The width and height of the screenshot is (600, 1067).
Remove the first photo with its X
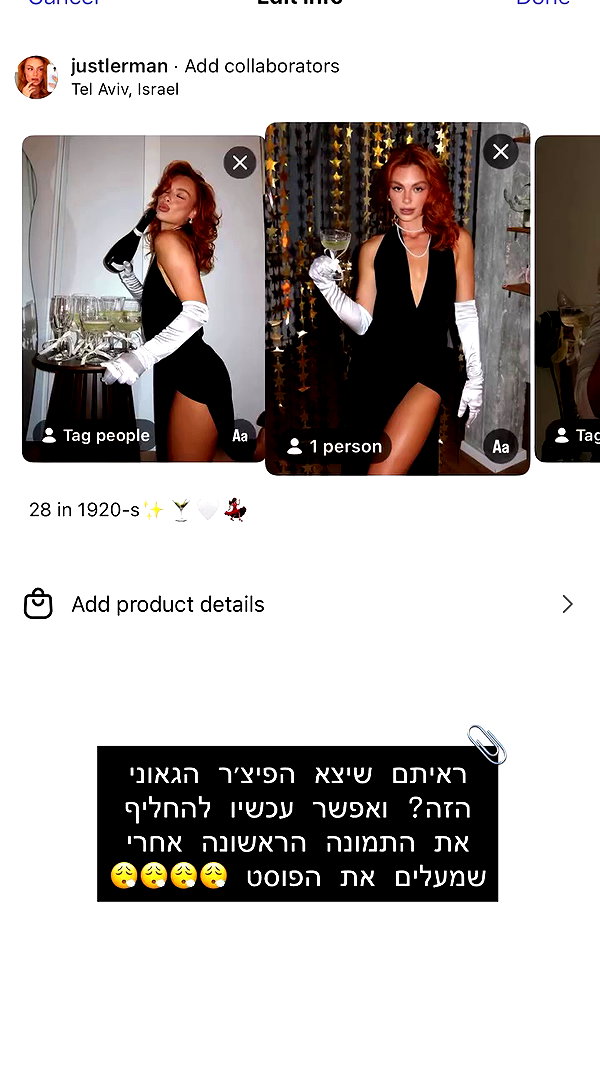click(x=239, y=163)
